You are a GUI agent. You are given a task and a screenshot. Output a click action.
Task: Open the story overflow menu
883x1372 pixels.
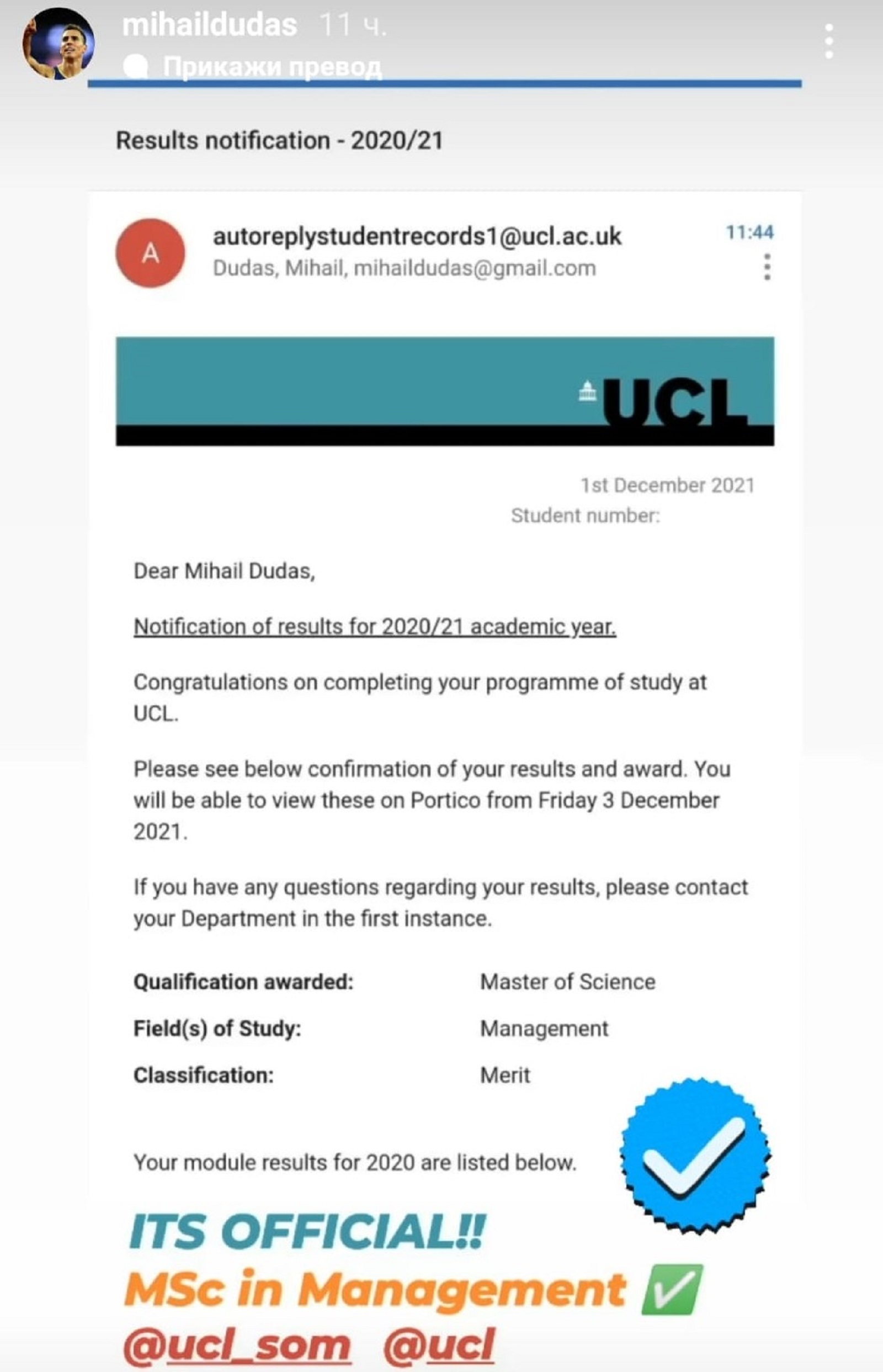(828, 41)
